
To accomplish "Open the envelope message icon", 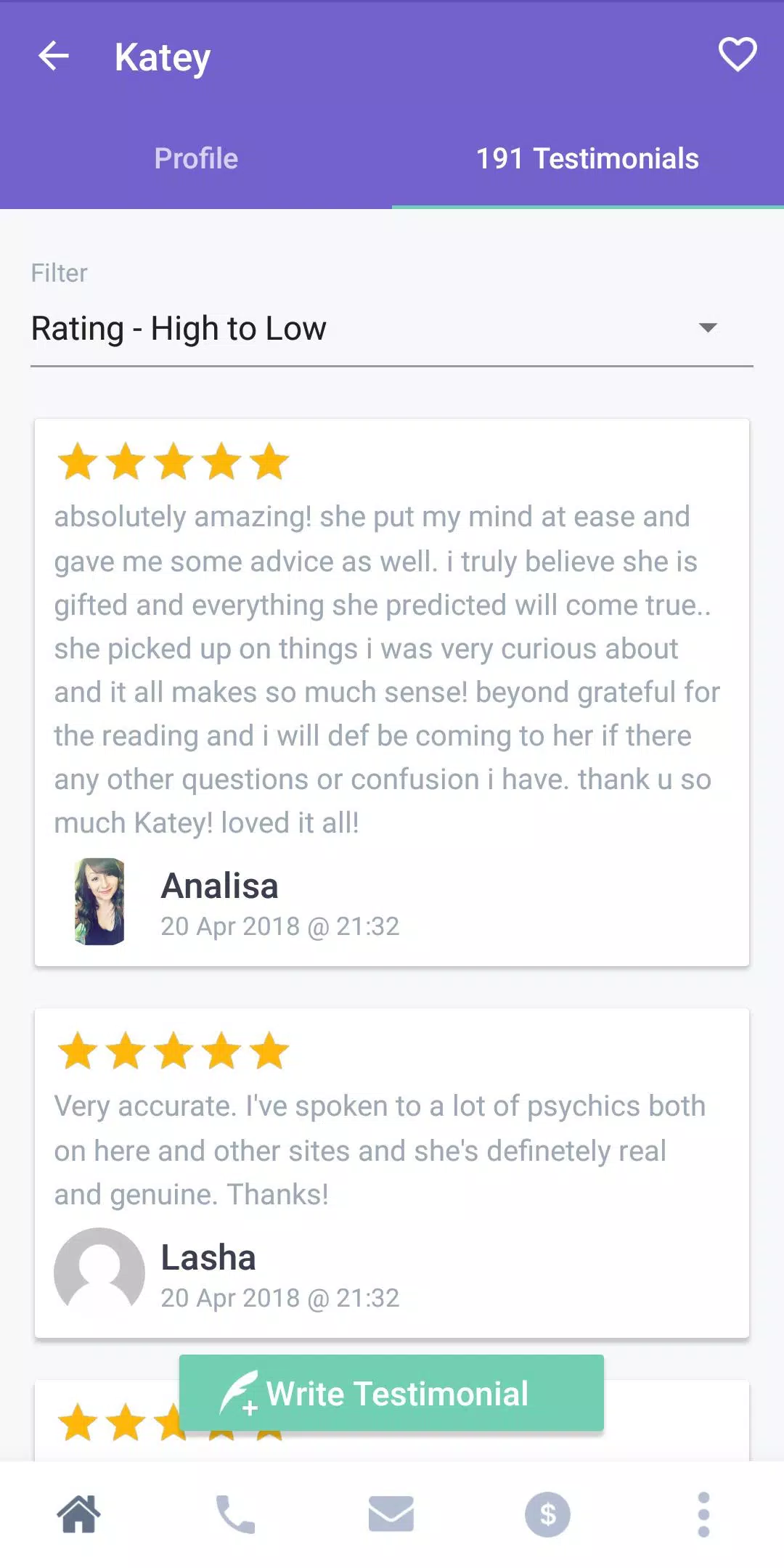I will [x=391, y=1514].
